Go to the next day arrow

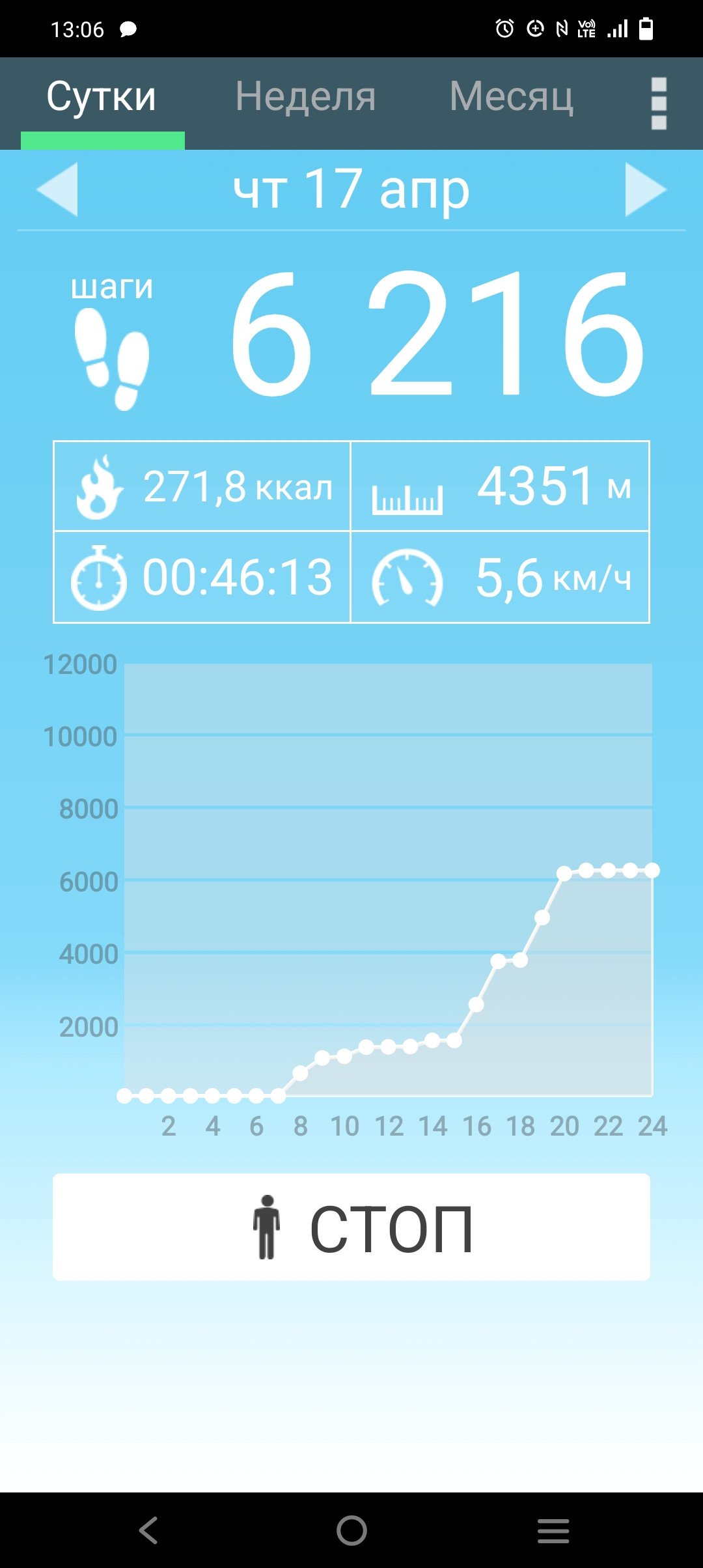pyautogui.click(x=646, y=189)
